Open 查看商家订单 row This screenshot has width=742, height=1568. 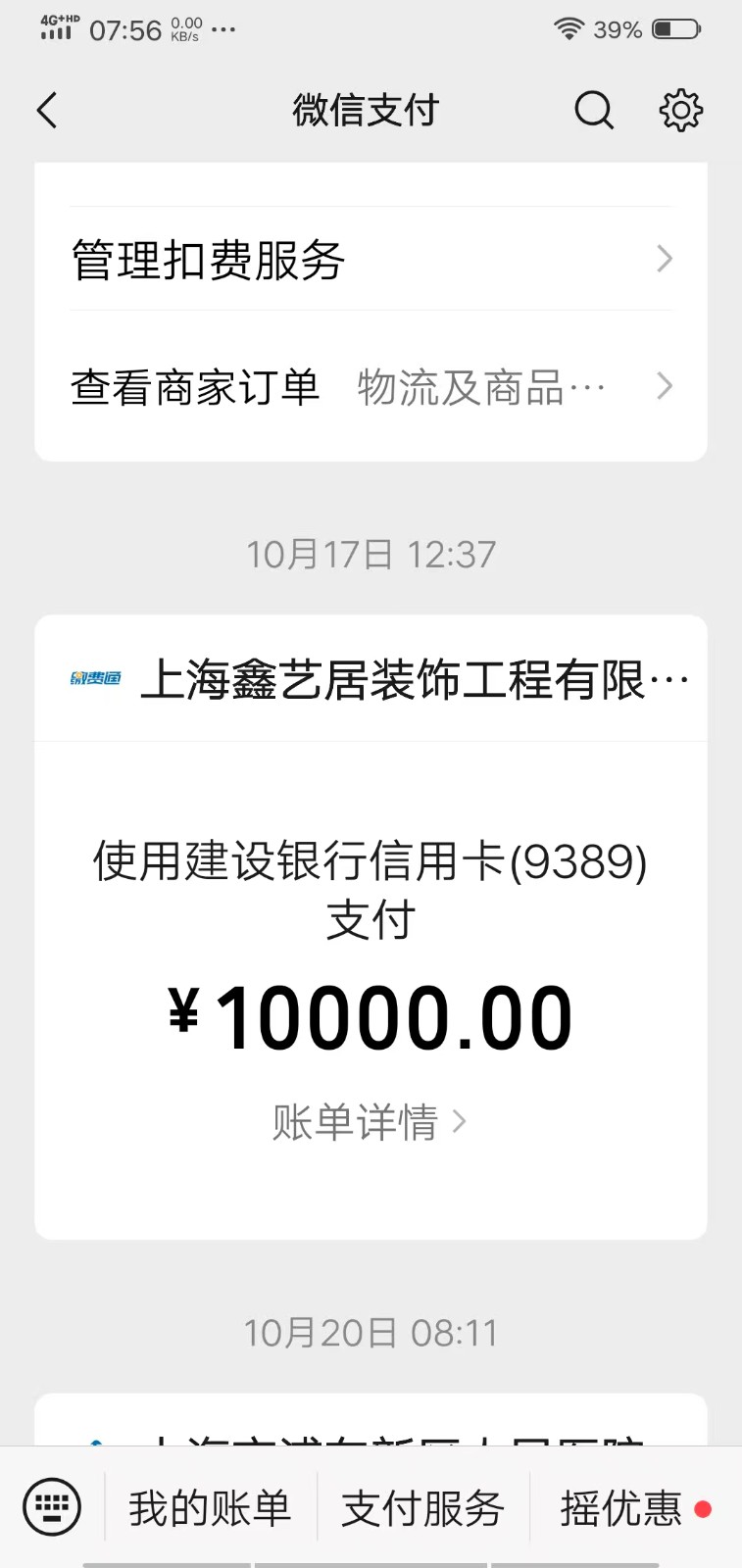[371, 387]
